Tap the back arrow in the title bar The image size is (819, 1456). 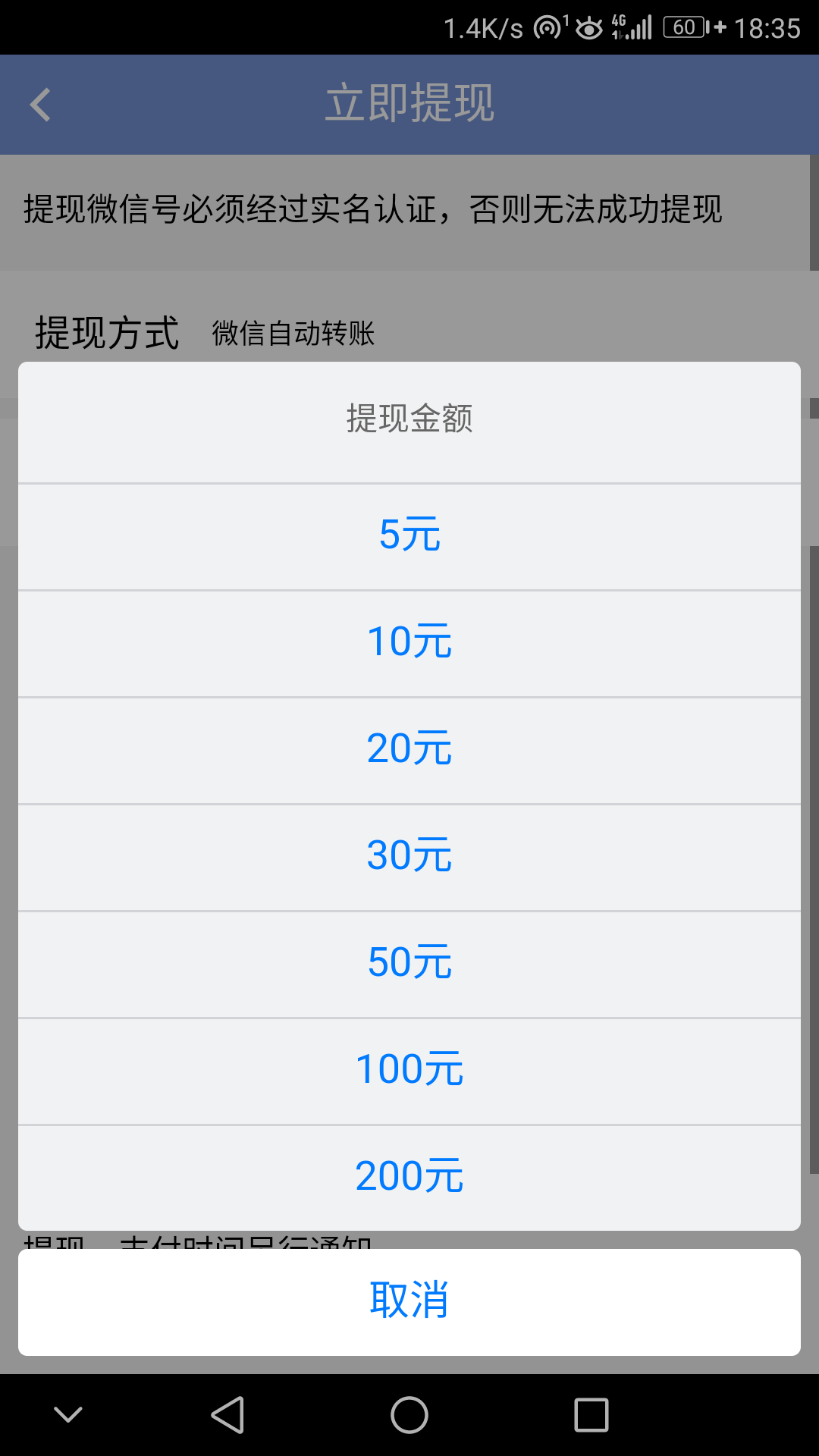coord(39,104)
